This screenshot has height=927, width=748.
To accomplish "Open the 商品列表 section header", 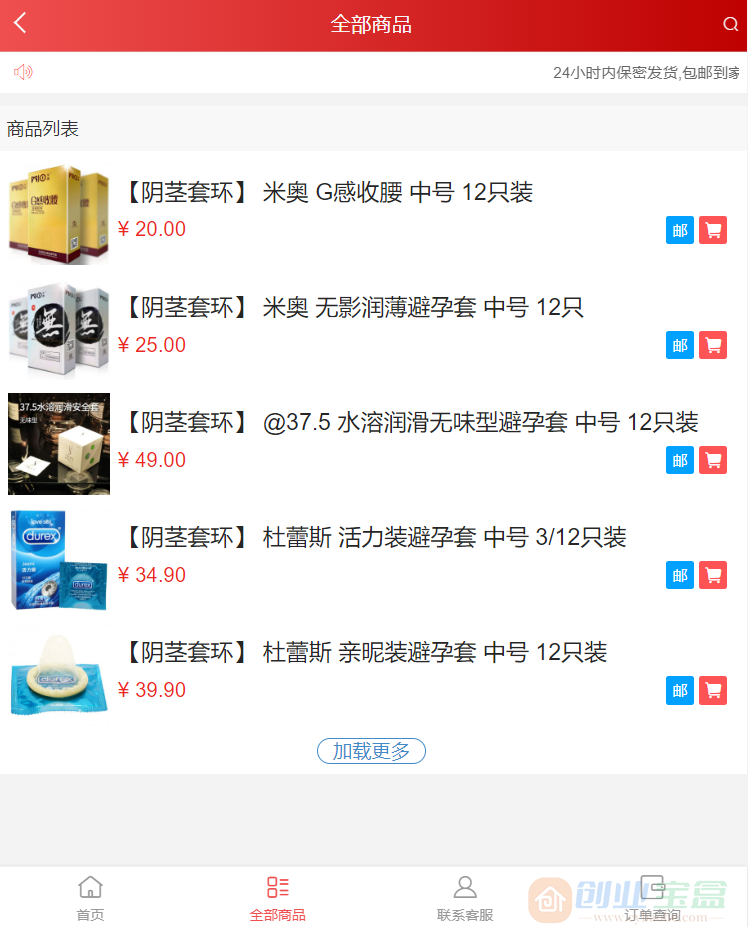I will click(41, 129).
